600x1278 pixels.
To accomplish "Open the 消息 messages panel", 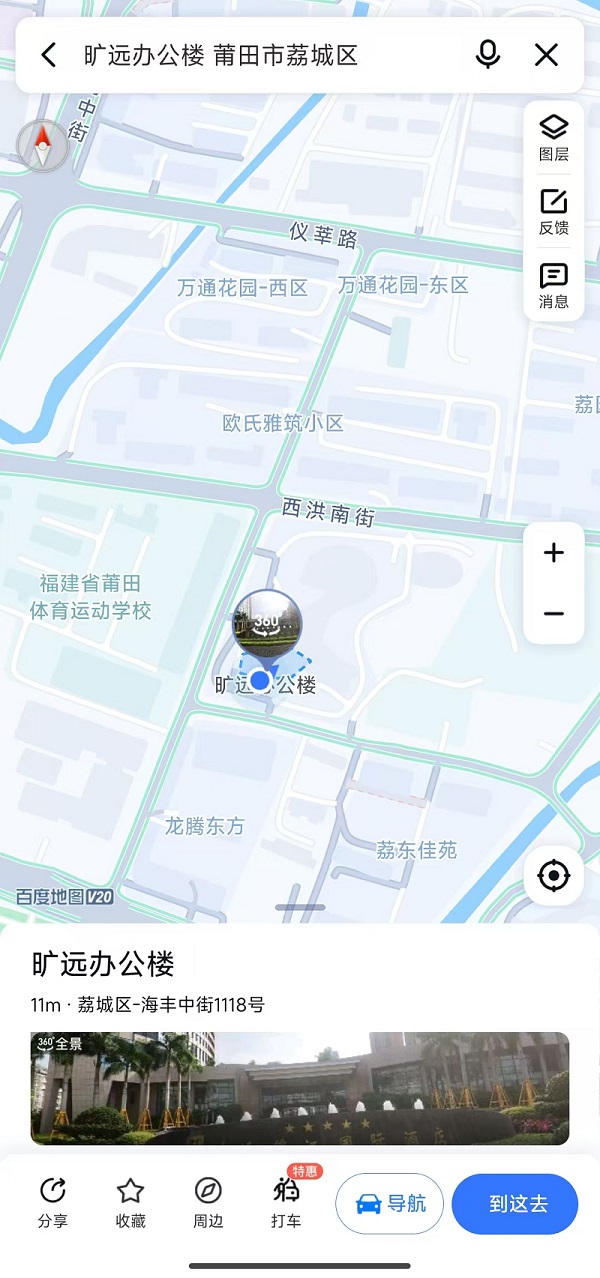I will 553,286.
